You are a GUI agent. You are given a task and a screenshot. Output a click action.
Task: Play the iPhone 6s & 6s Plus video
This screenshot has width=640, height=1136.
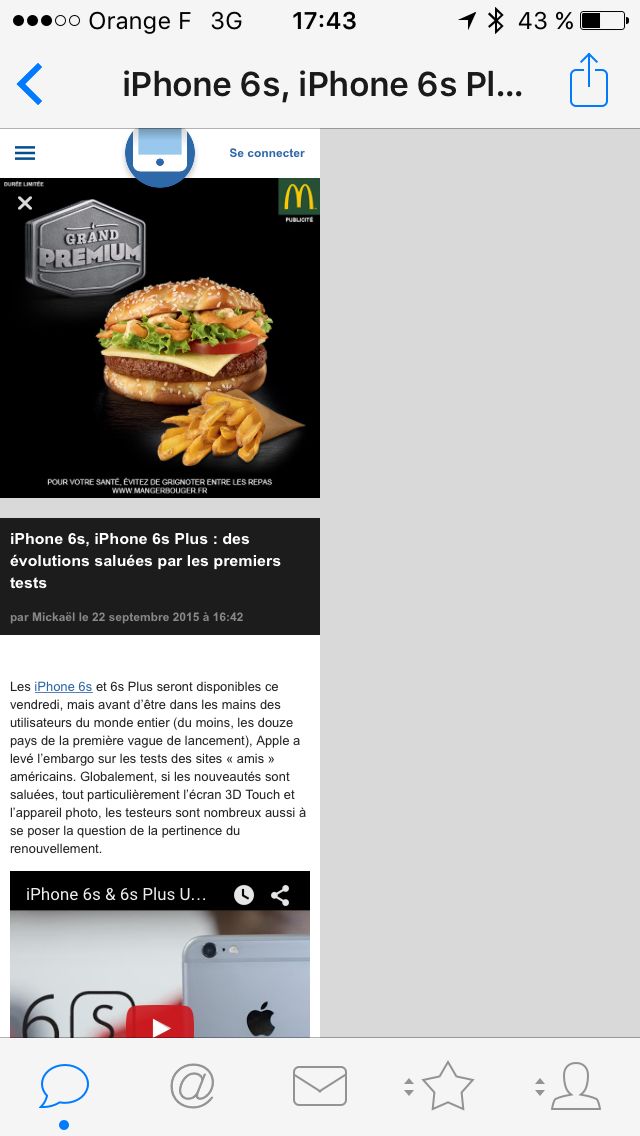tap(160, 1023)
